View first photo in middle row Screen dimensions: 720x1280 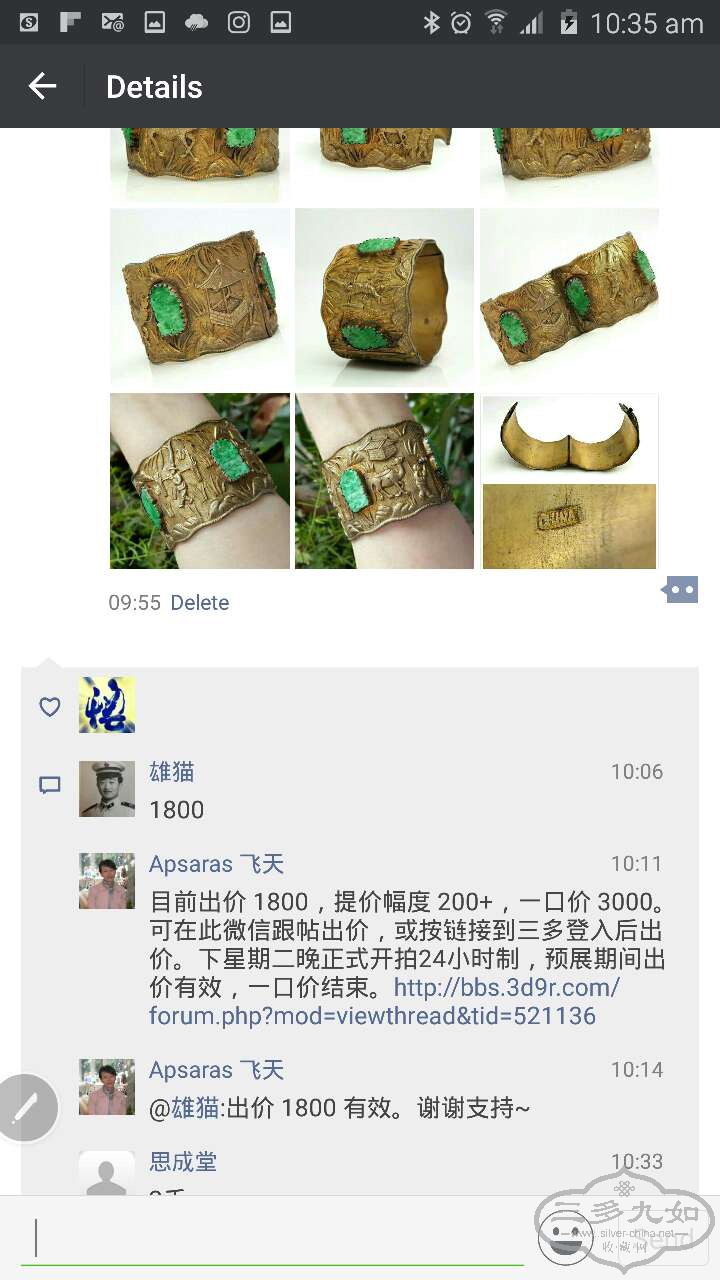[200, 297]
